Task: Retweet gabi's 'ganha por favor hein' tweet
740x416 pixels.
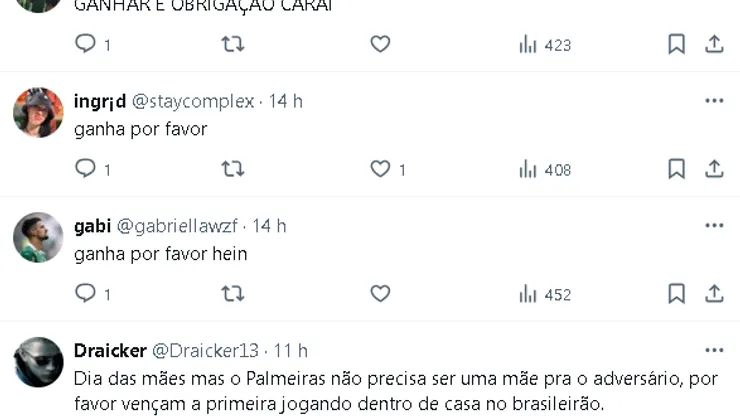Action: point(232,294)
